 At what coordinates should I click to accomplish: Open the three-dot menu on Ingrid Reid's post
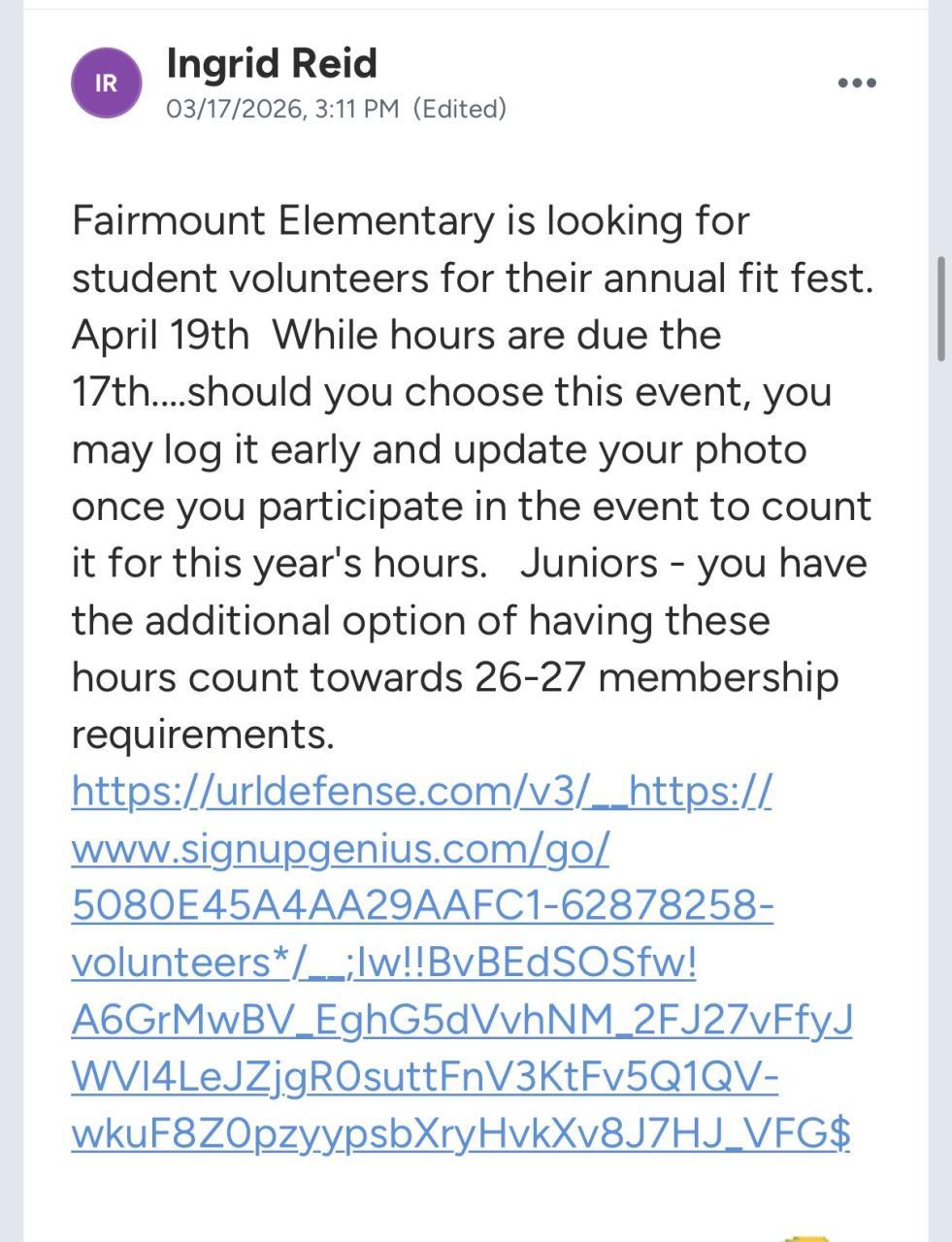tap(857, 83)
